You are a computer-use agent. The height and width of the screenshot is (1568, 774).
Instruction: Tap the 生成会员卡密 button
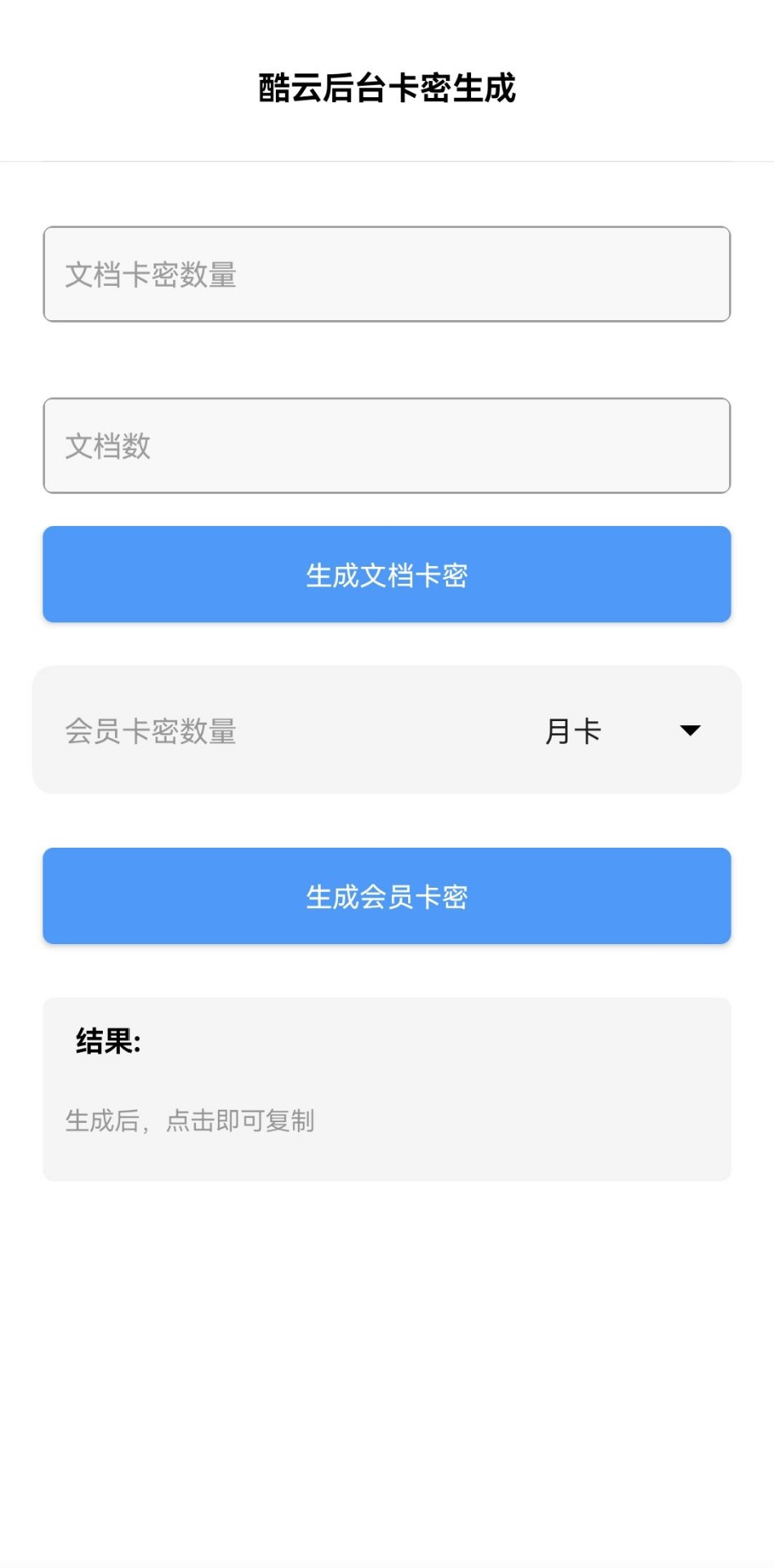(x=386, y=896)
